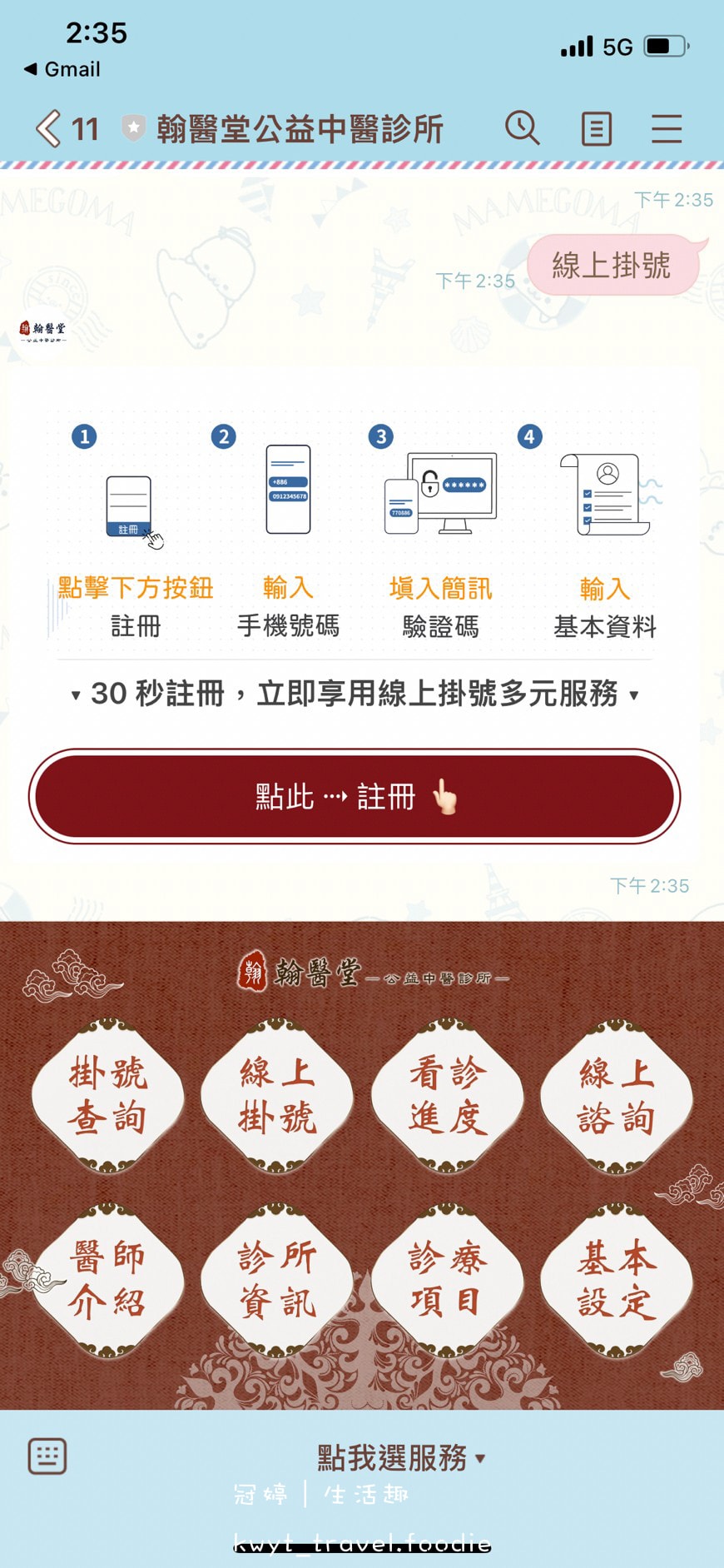View 診療項目 treatment items

pyautogui.click(x=447, y=1278)
